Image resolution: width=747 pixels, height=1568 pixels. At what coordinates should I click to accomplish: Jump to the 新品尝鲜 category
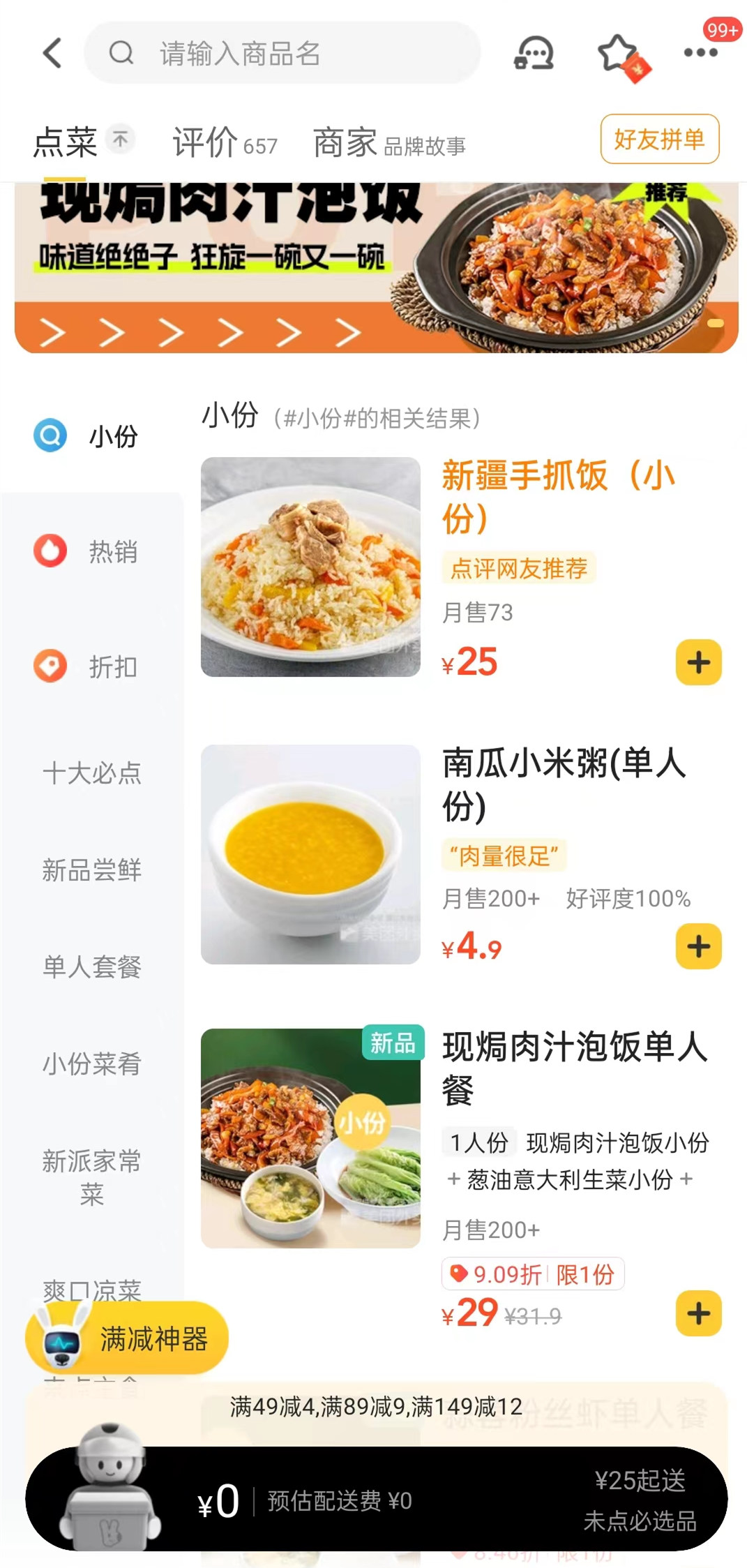91,869
